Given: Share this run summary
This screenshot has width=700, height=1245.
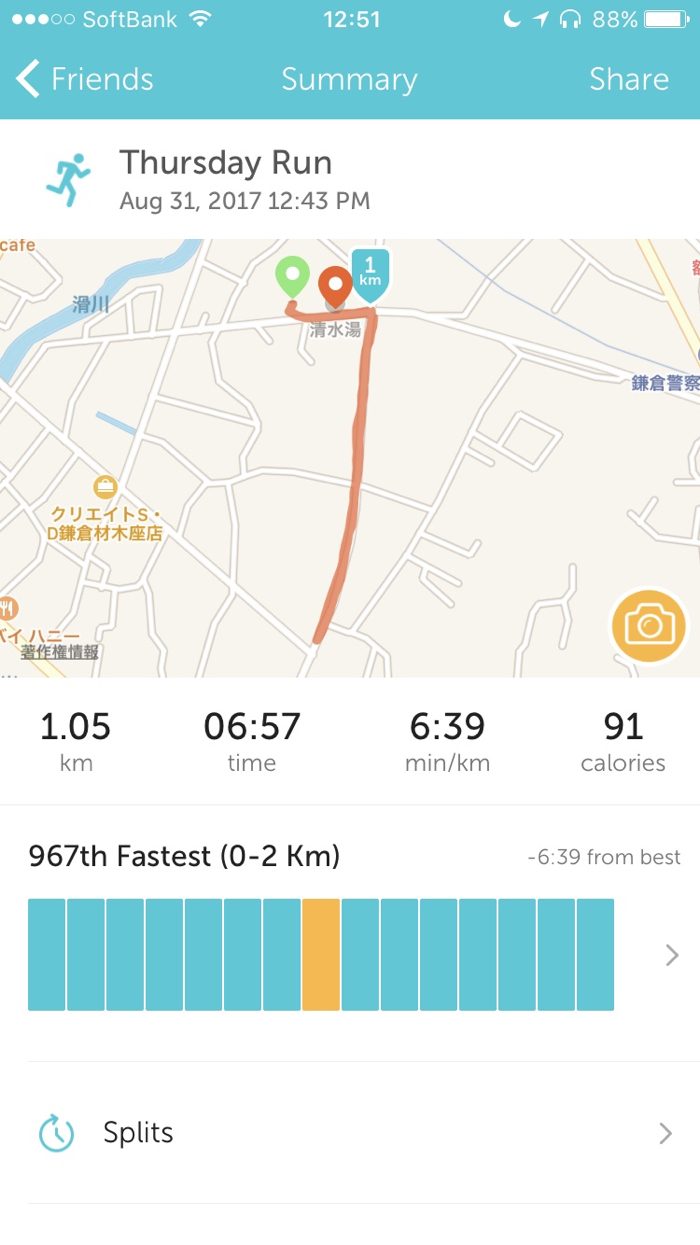Looking at the screenshot, I should 628,80.
